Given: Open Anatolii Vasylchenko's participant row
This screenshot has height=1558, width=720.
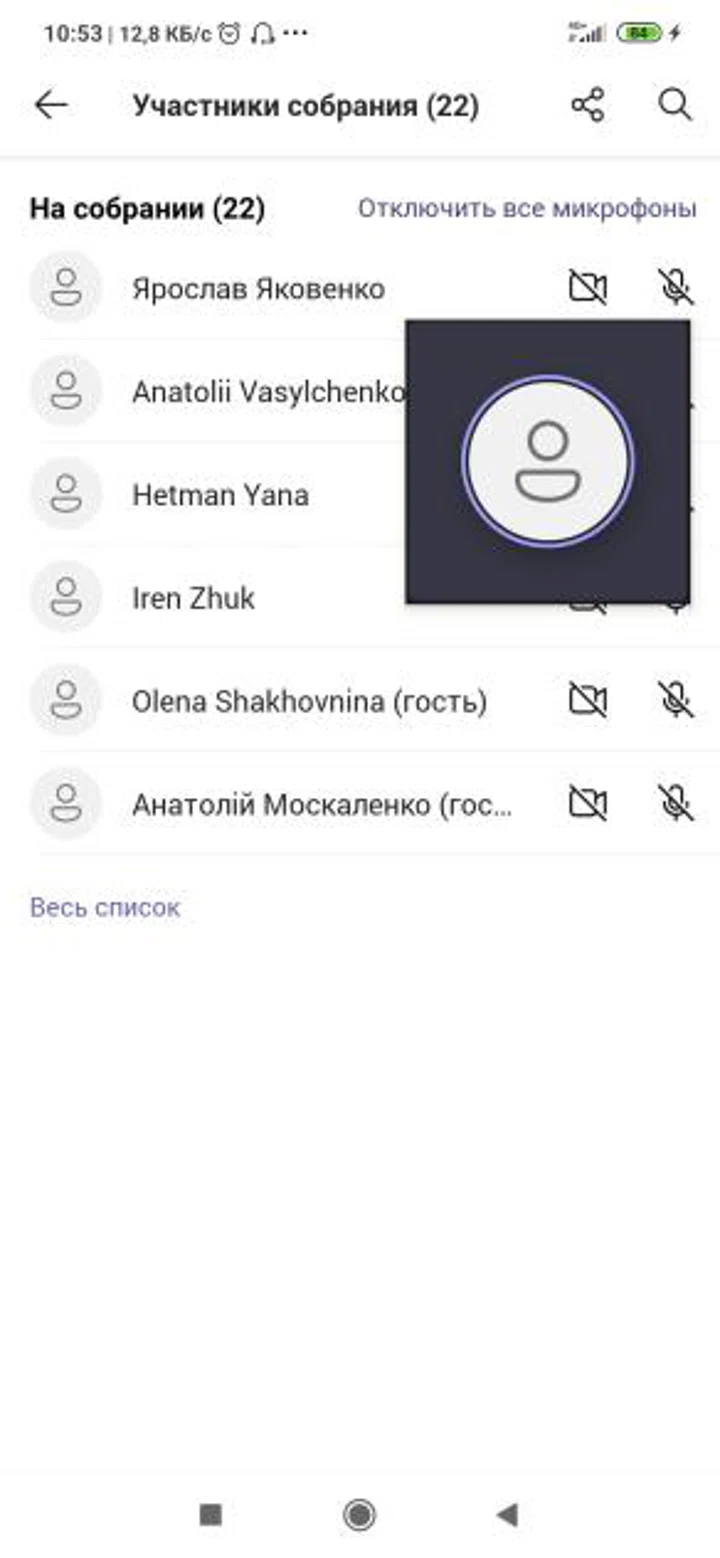Looking at the screenshot, I should 360,392.
